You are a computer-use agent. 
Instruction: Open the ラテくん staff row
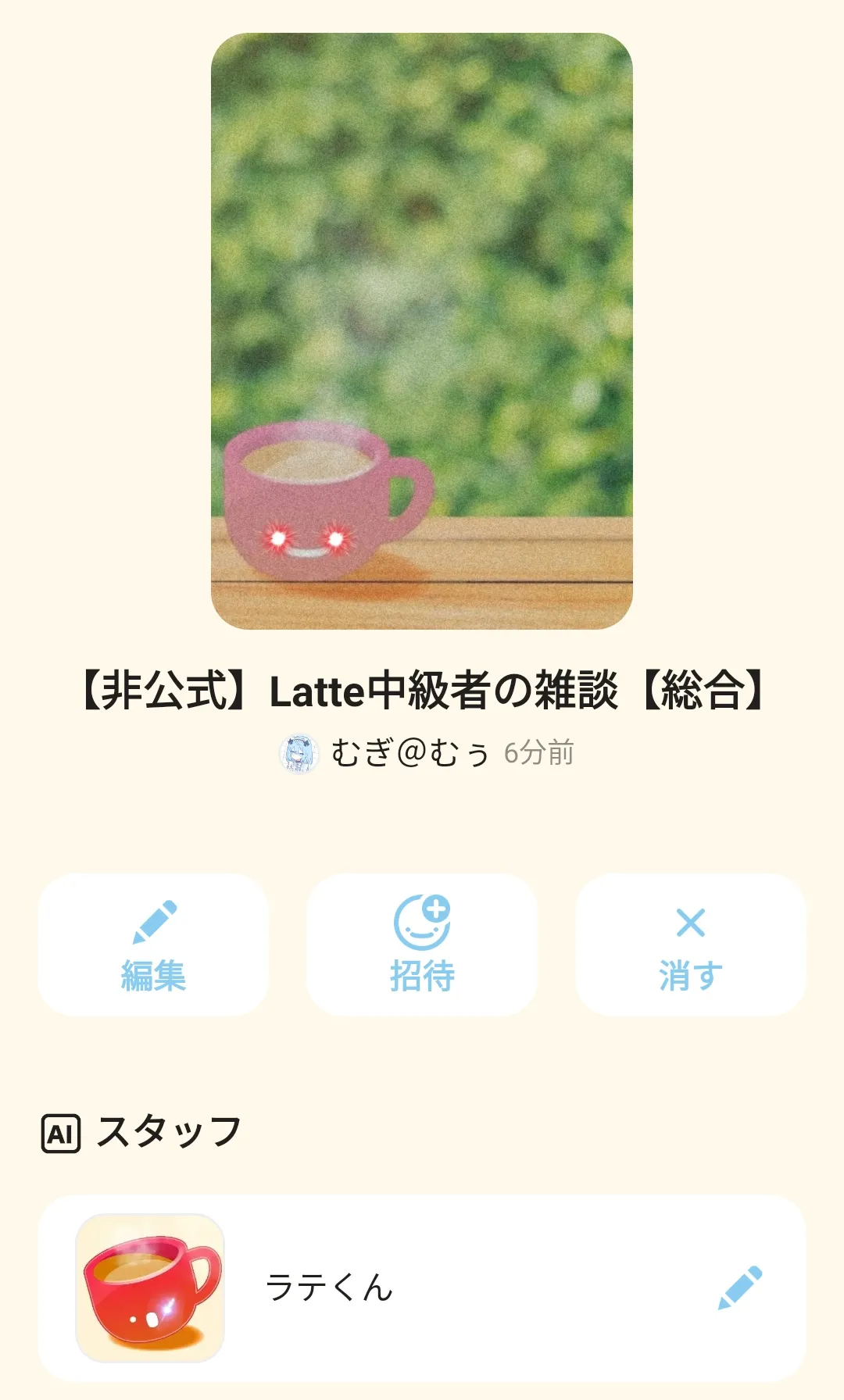point(422,1287)
